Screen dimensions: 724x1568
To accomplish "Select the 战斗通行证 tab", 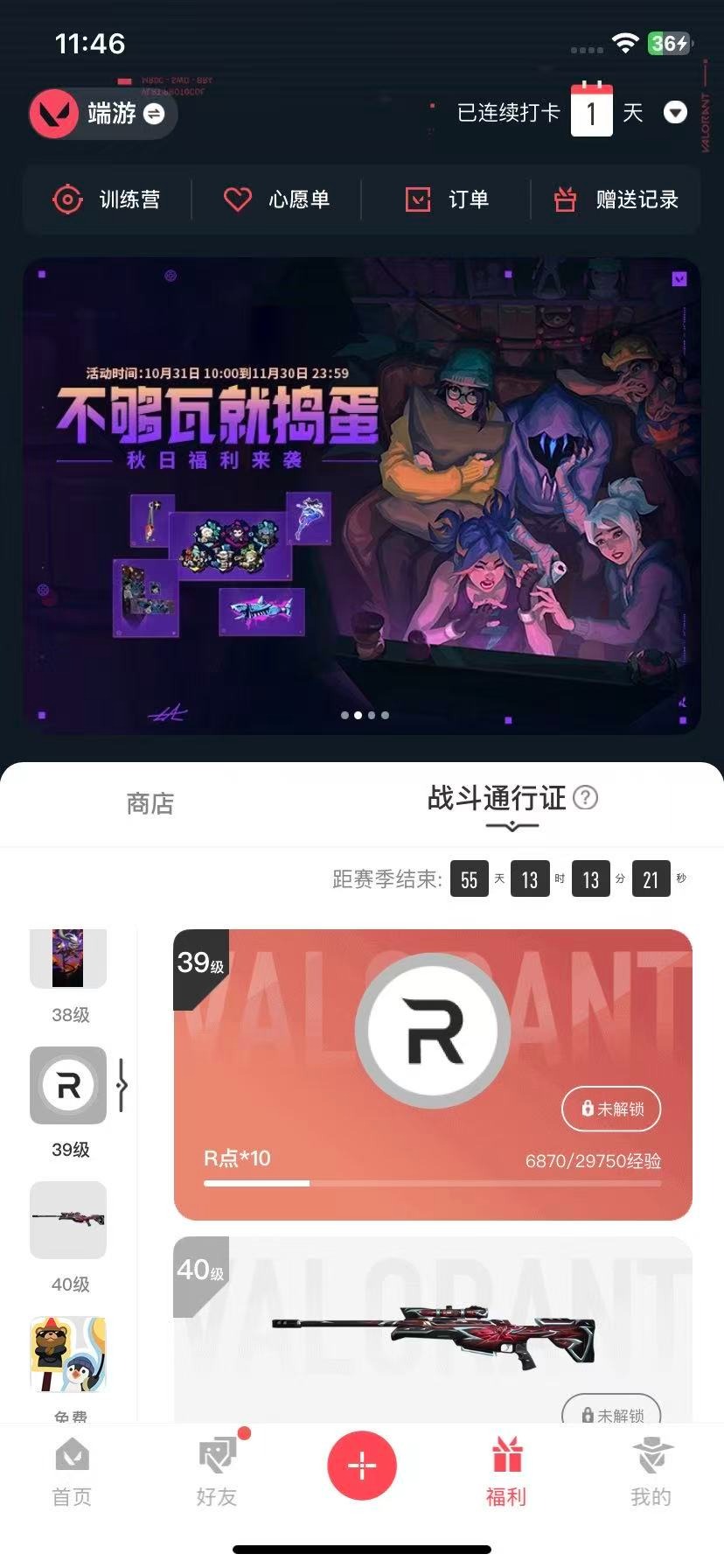I will coord(496,798).
